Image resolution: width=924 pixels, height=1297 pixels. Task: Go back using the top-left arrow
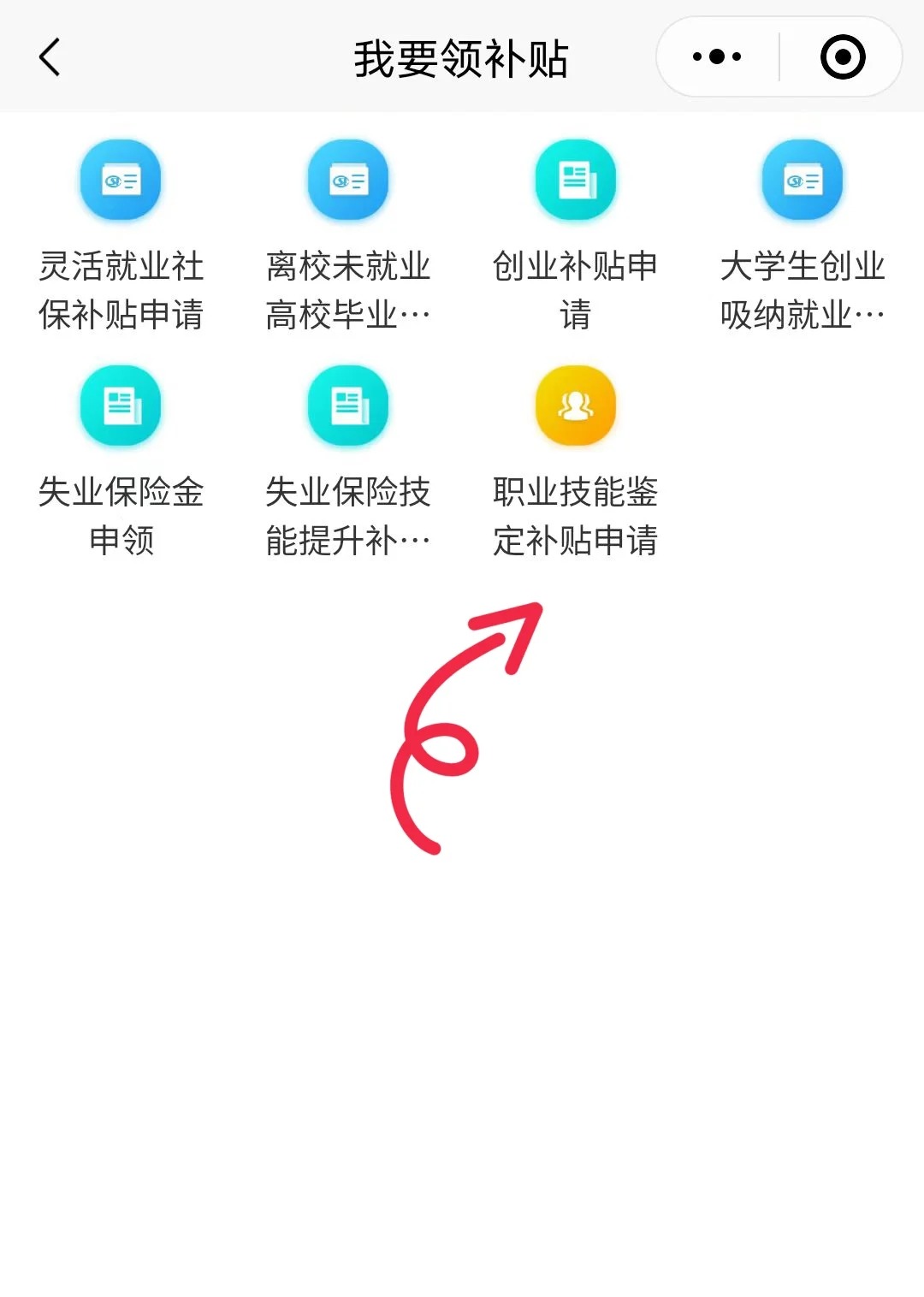pos(50,58)
